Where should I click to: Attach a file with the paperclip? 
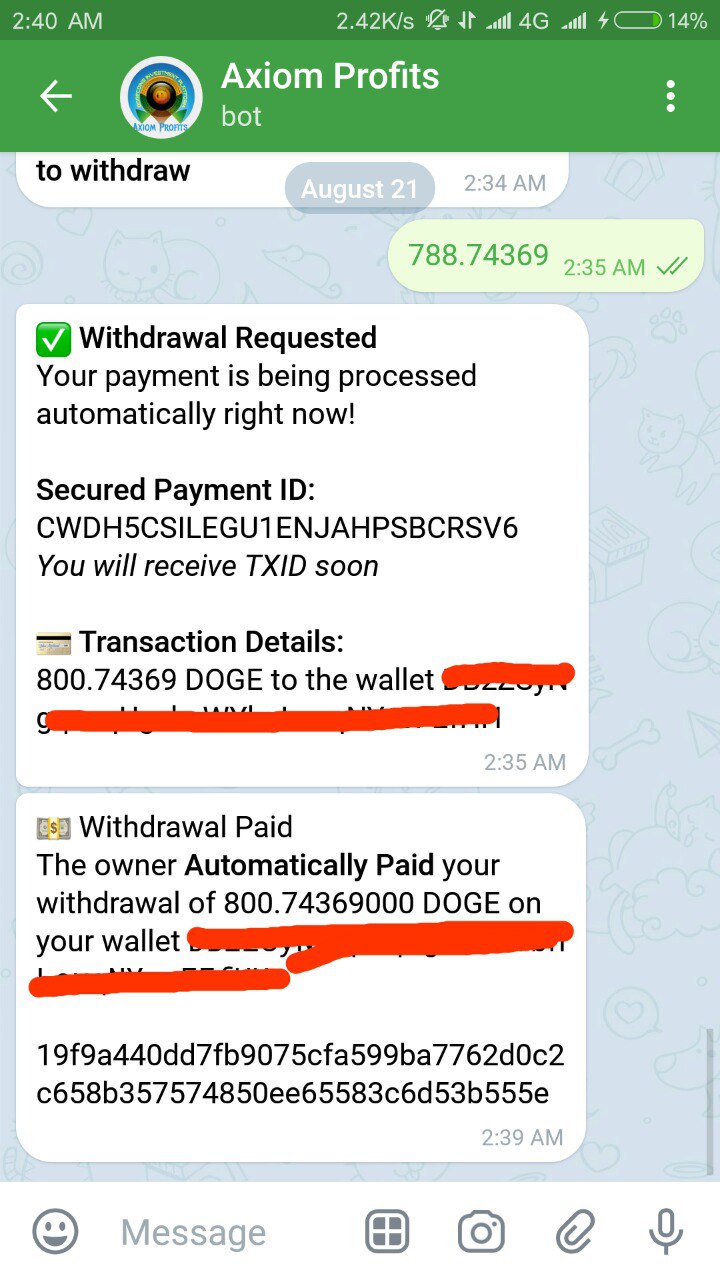(x=574, y=1232)
